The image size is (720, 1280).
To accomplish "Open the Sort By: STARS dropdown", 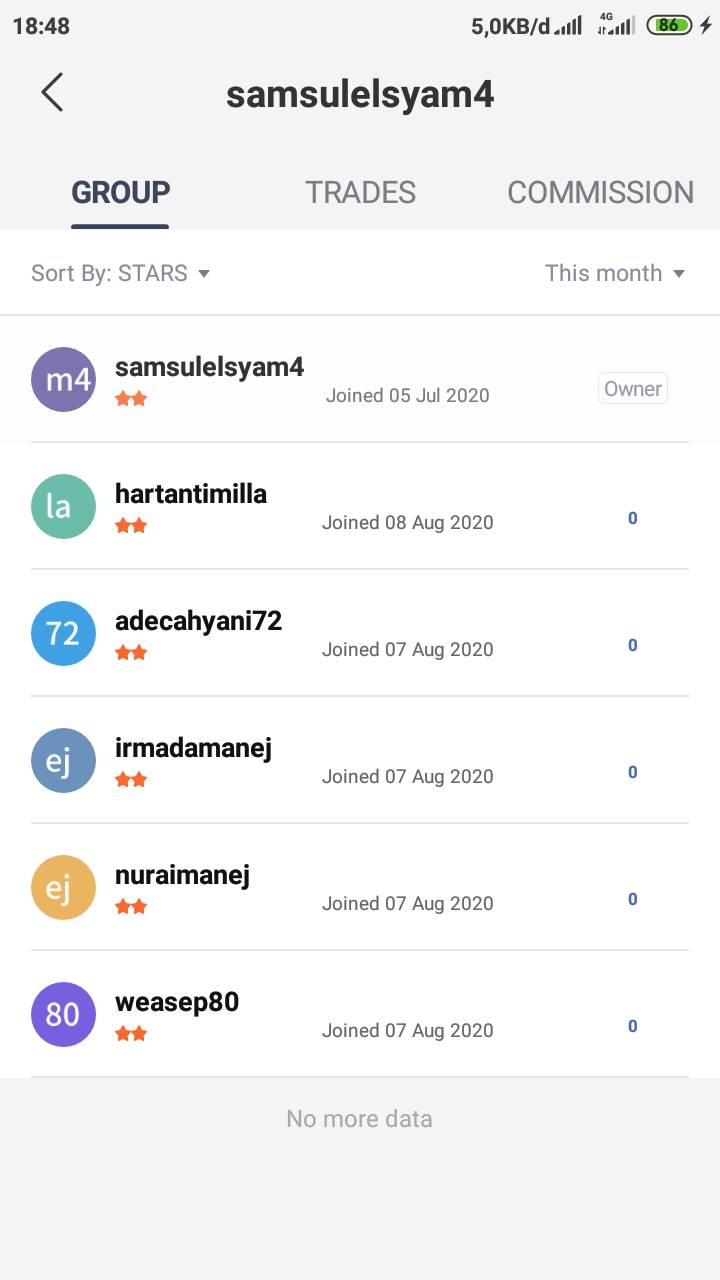I will [120, 273].
